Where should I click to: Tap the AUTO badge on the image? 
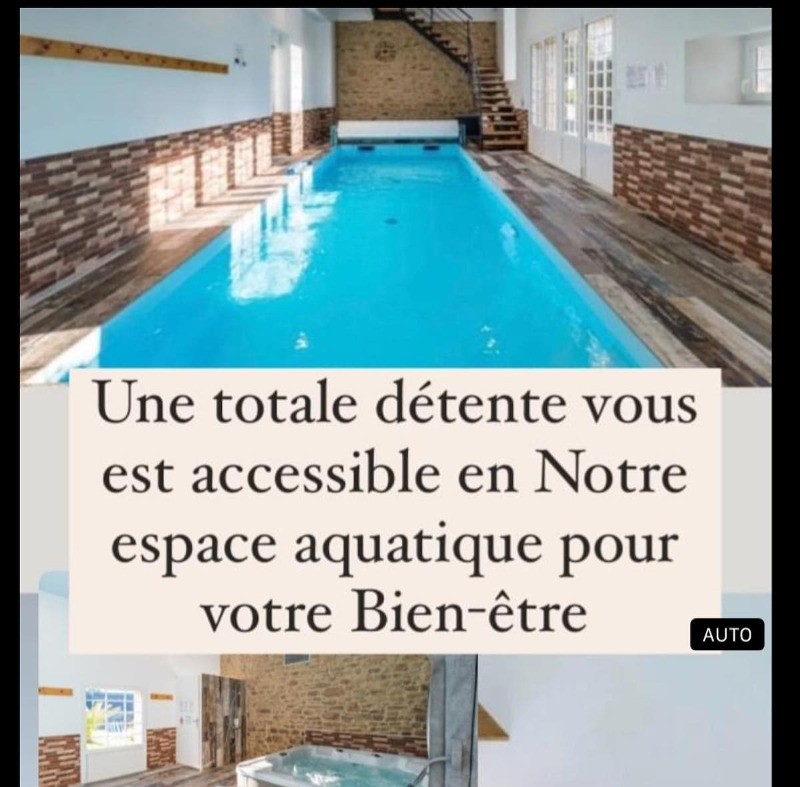(727, 634)
